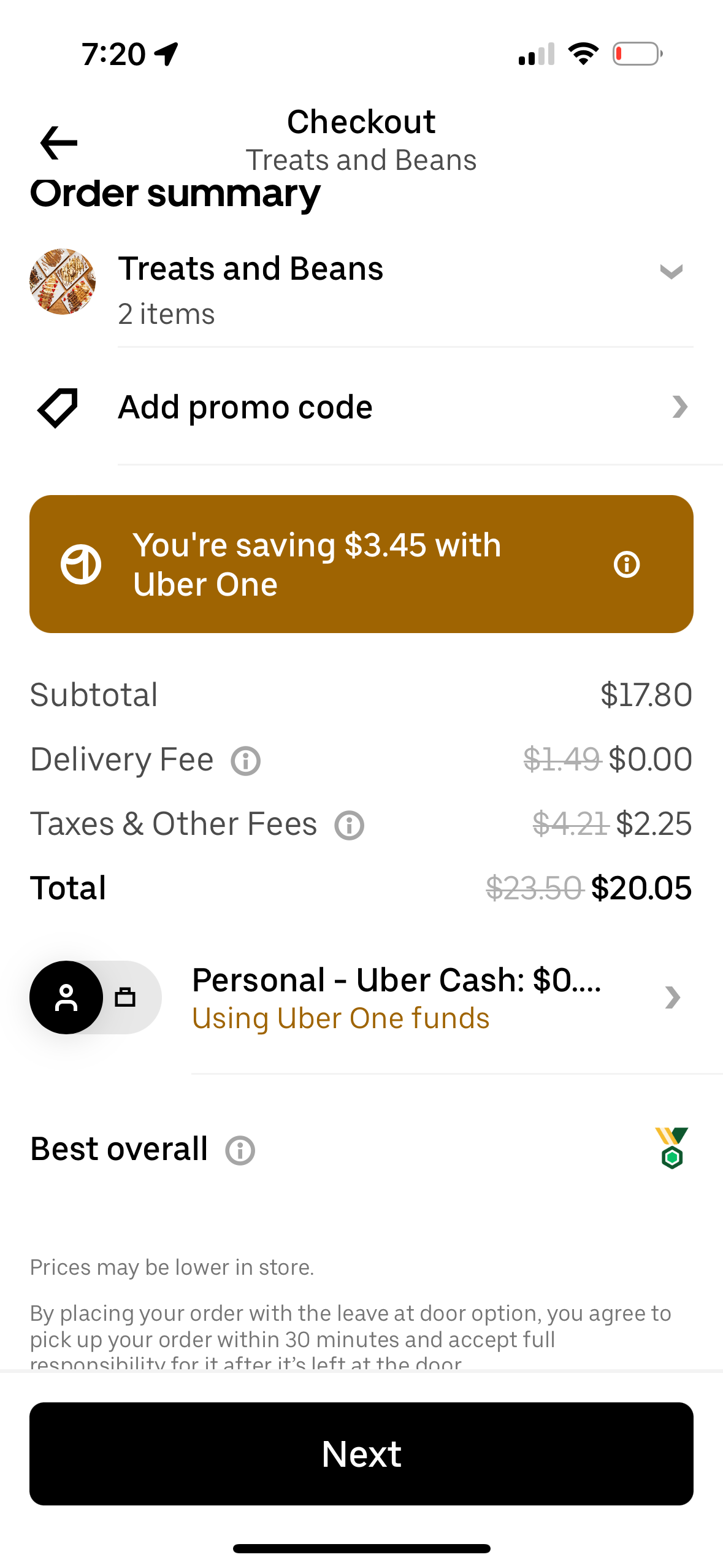Click the promo code tag icon
723x1568 pixels.
coord(58,407)
